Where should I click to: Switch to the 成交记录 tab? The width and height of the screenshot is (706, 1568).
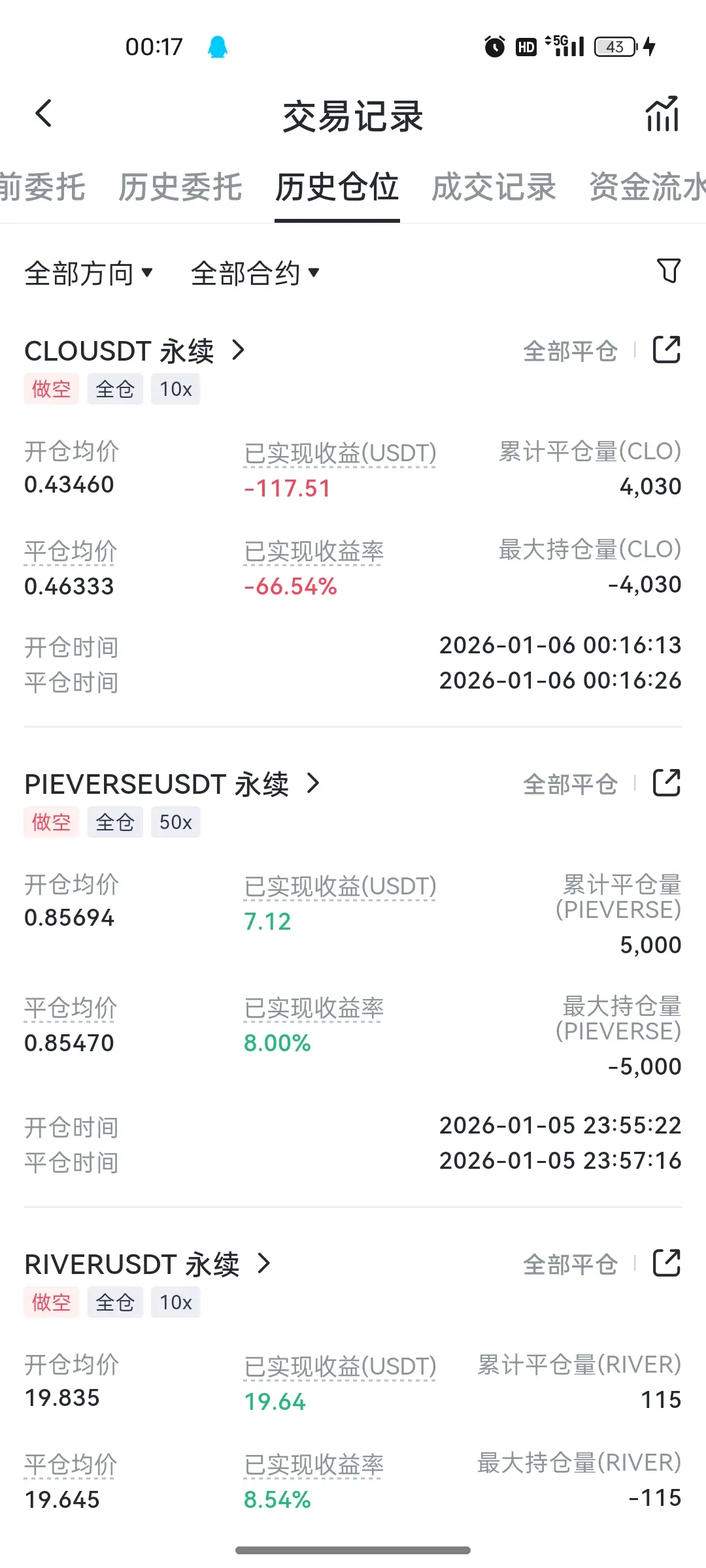[x=494, y=187]
